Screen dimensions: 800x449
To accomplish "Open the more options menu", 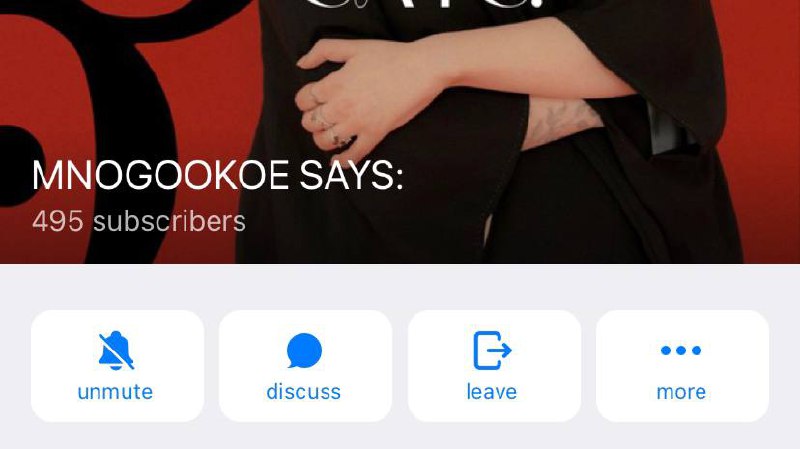I will tap(681, 365).
